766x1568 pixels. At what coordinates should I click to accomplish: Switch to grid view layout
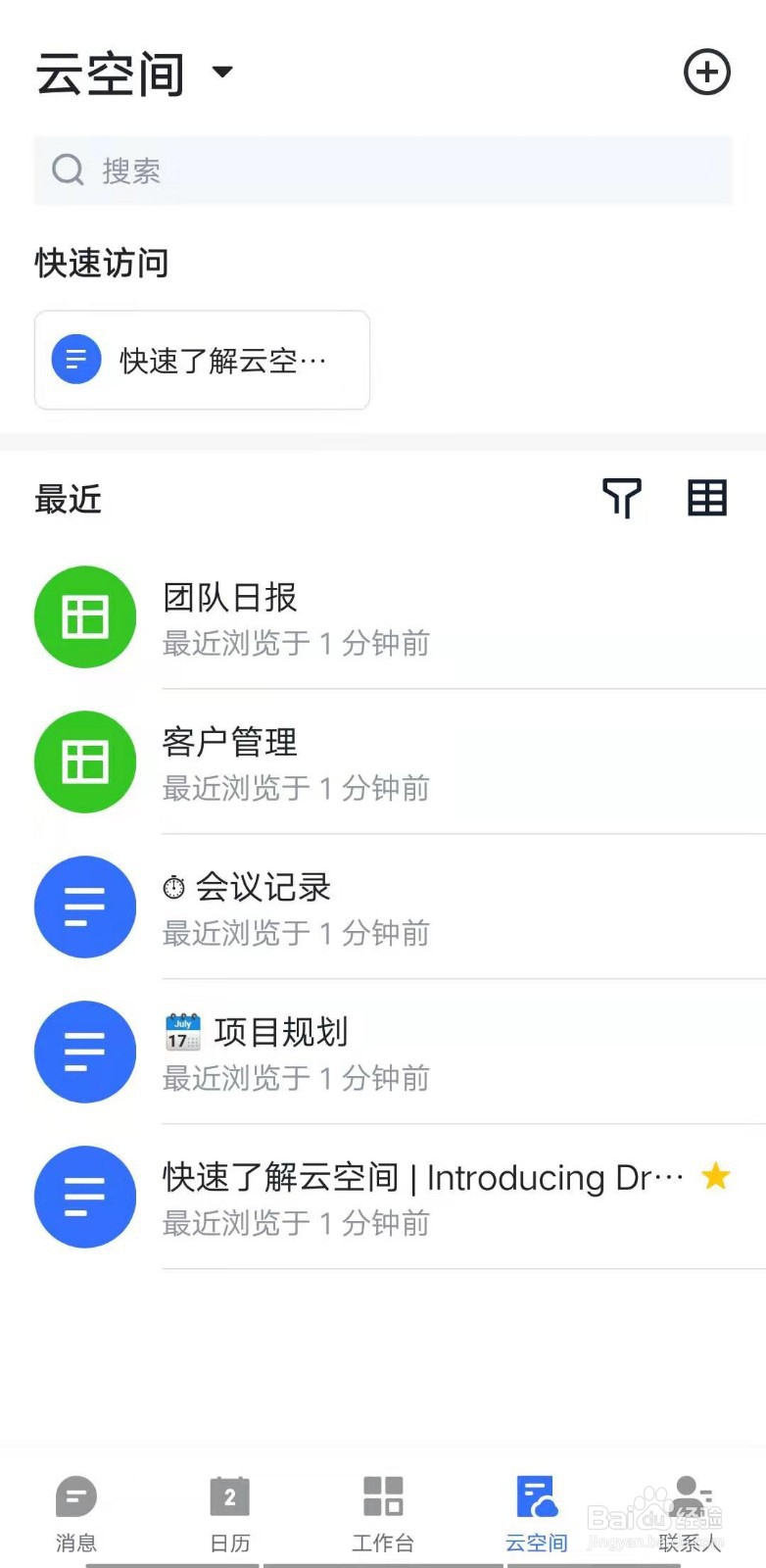(x=706, y=498)
